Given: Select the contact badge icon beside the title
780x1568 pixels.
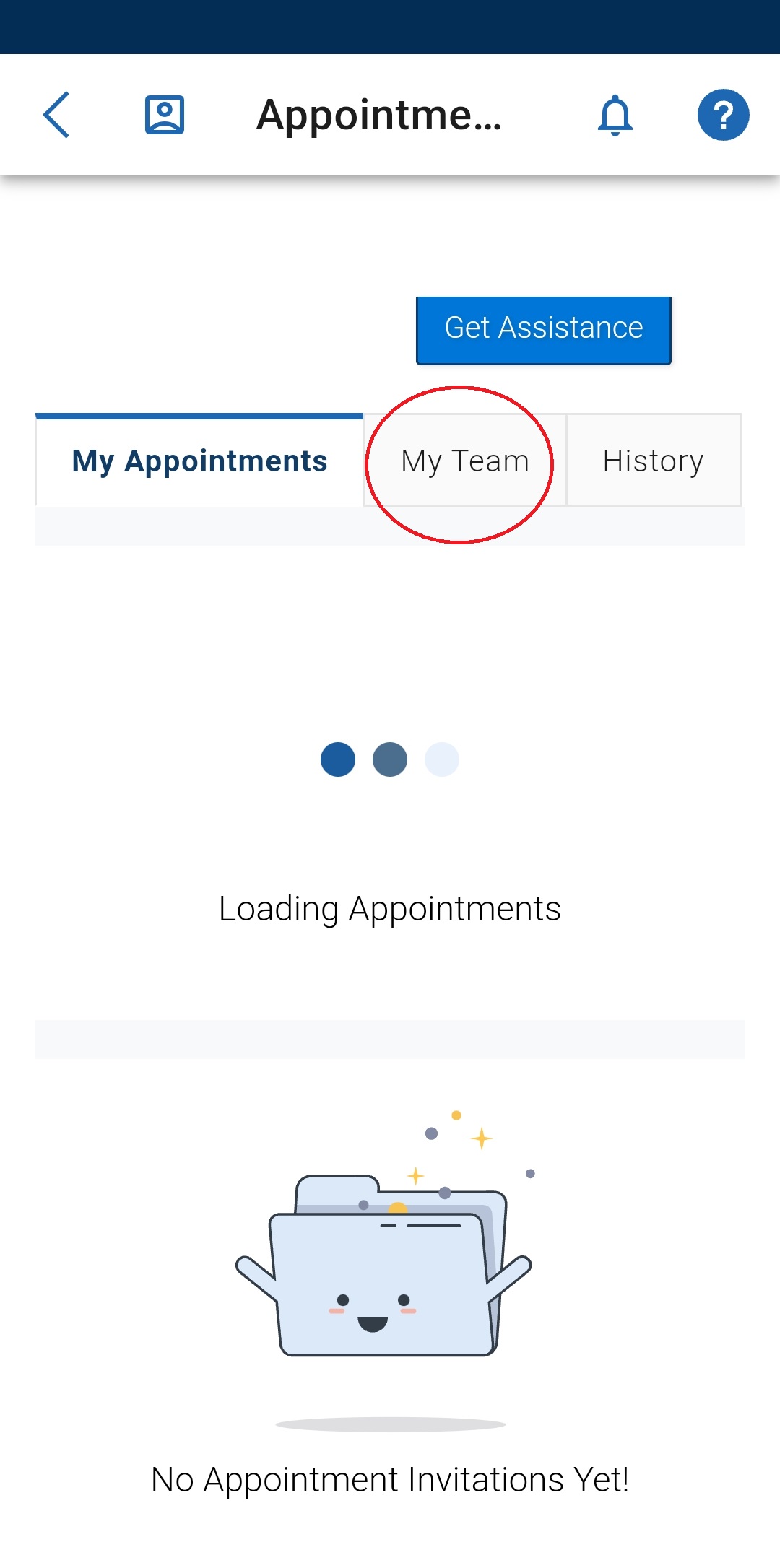Looking at the screenshot, I should [165, 113].
